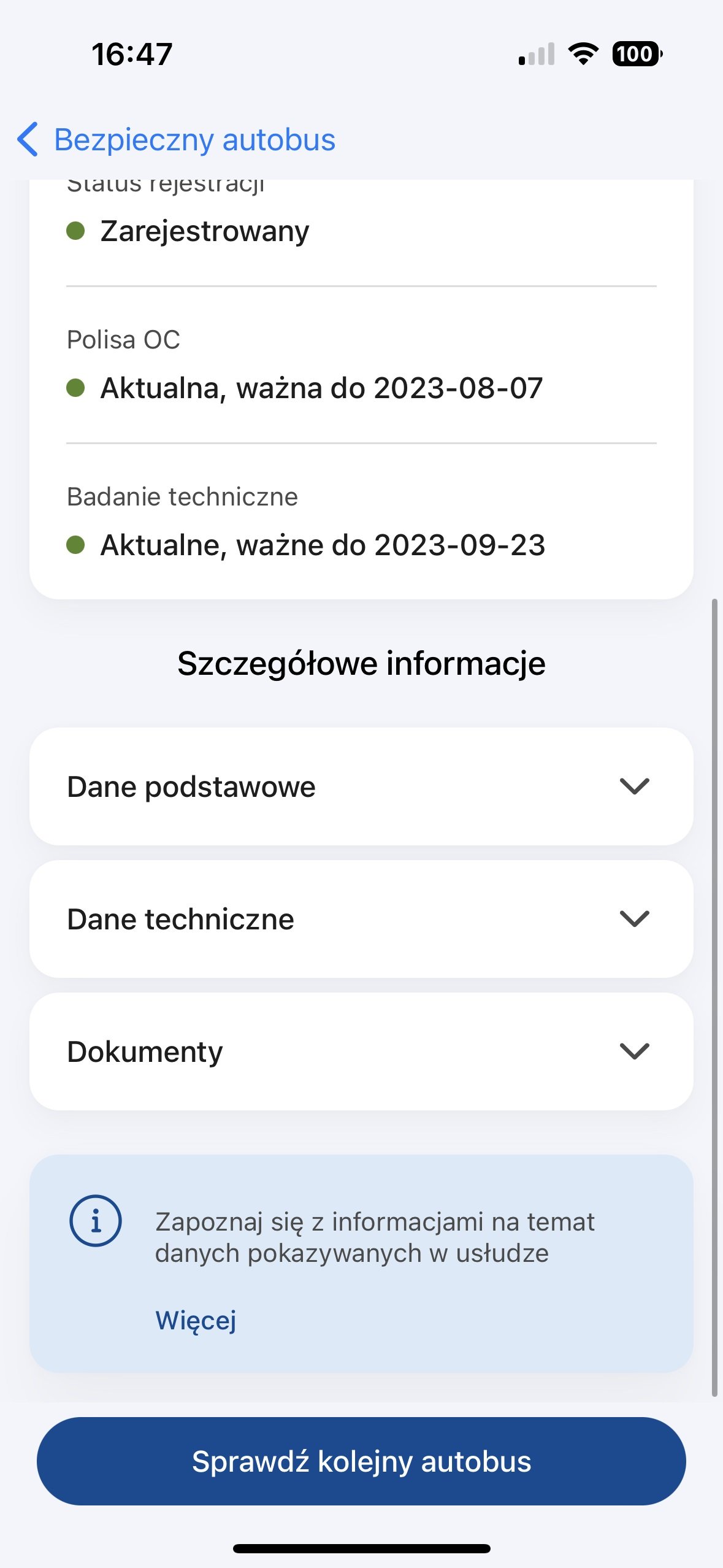Expand the Dane techniczne section
The image size is (723, 1568).
click(x=361, y=919)
